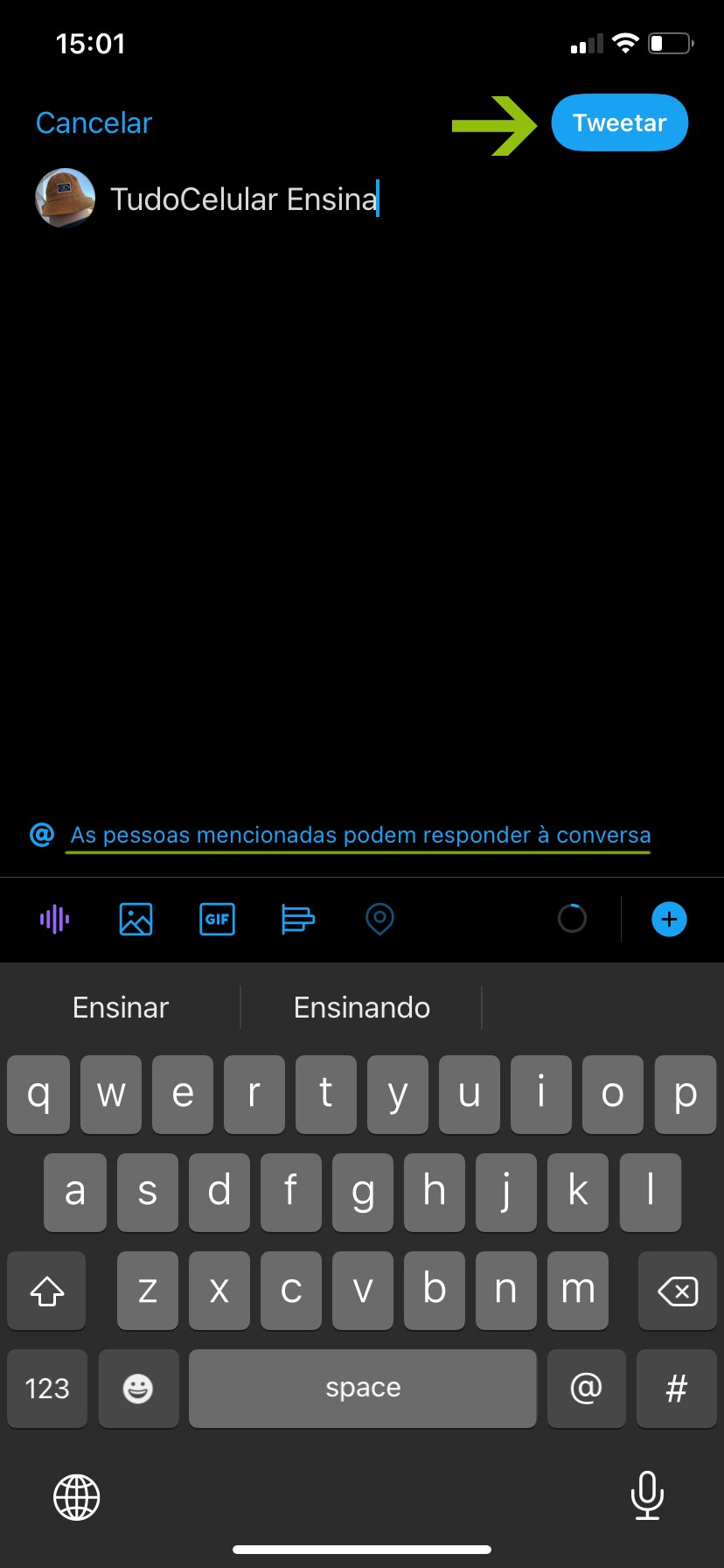Cancel the tweet with Cancelar
Screen dimensions: 724x1568
coord(94,122)
